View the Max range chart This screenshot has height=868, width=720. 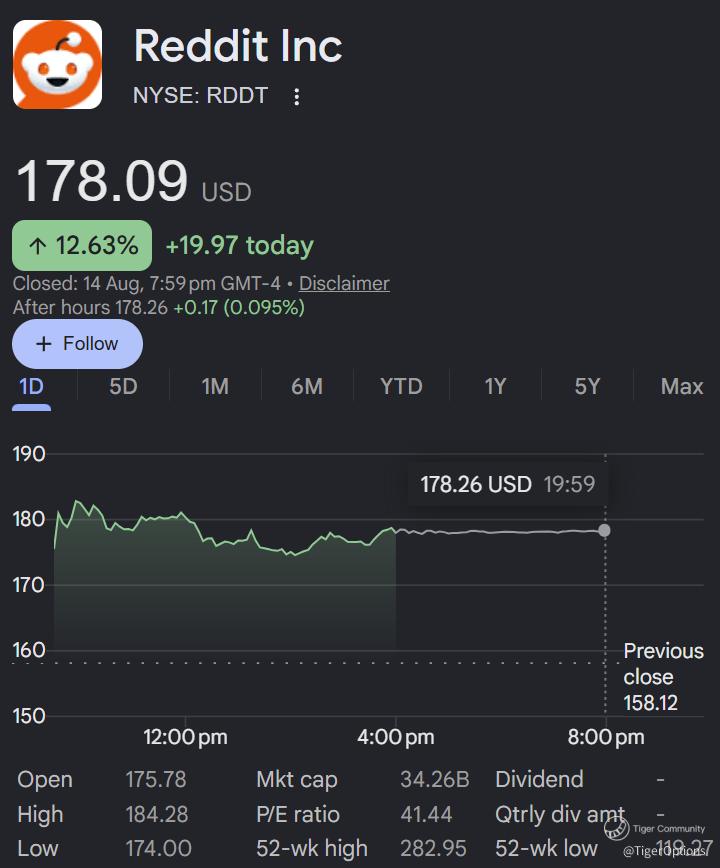(682, 386)
